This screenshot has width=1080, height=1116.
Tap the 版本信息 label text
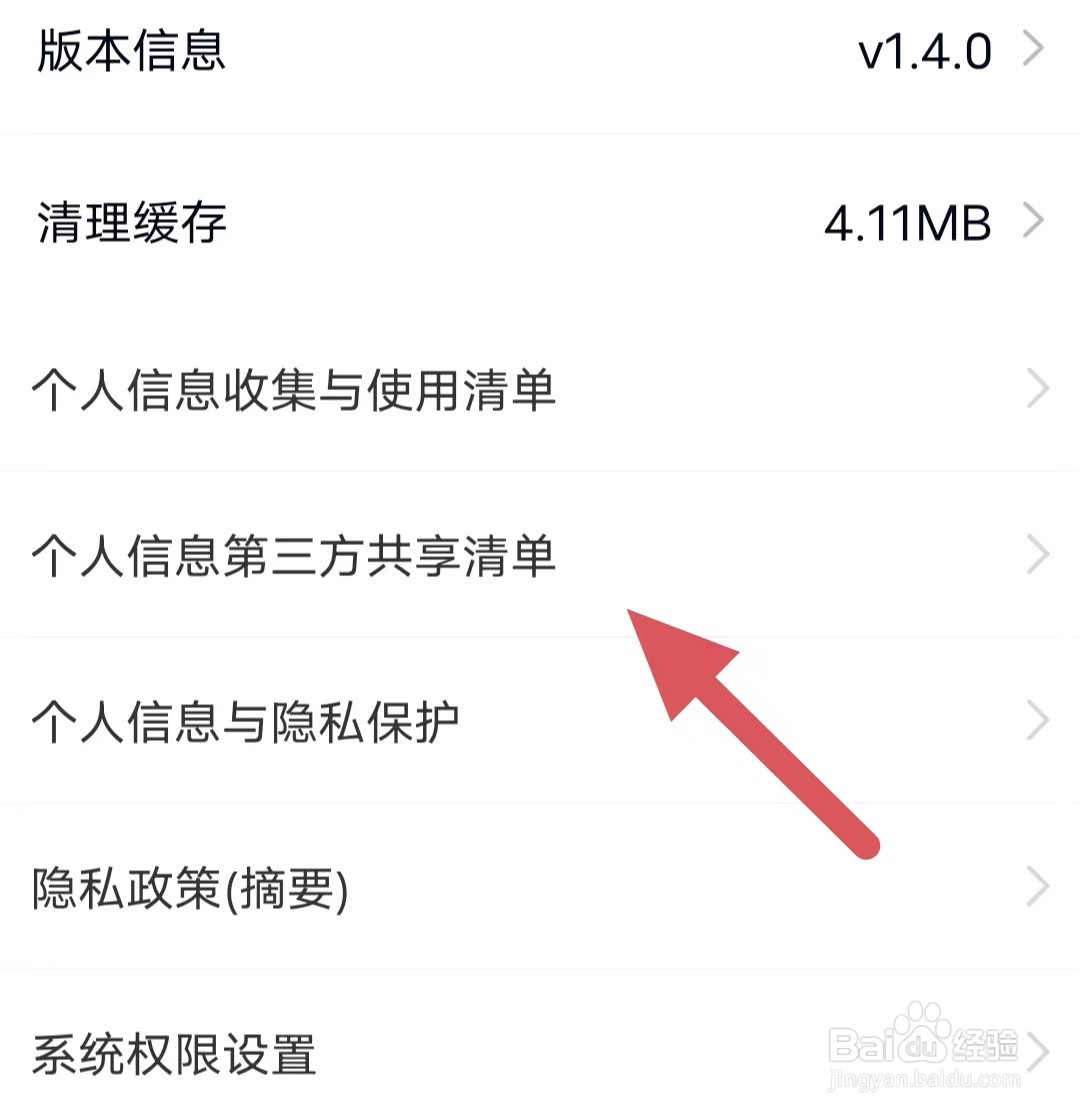[131, 52]
